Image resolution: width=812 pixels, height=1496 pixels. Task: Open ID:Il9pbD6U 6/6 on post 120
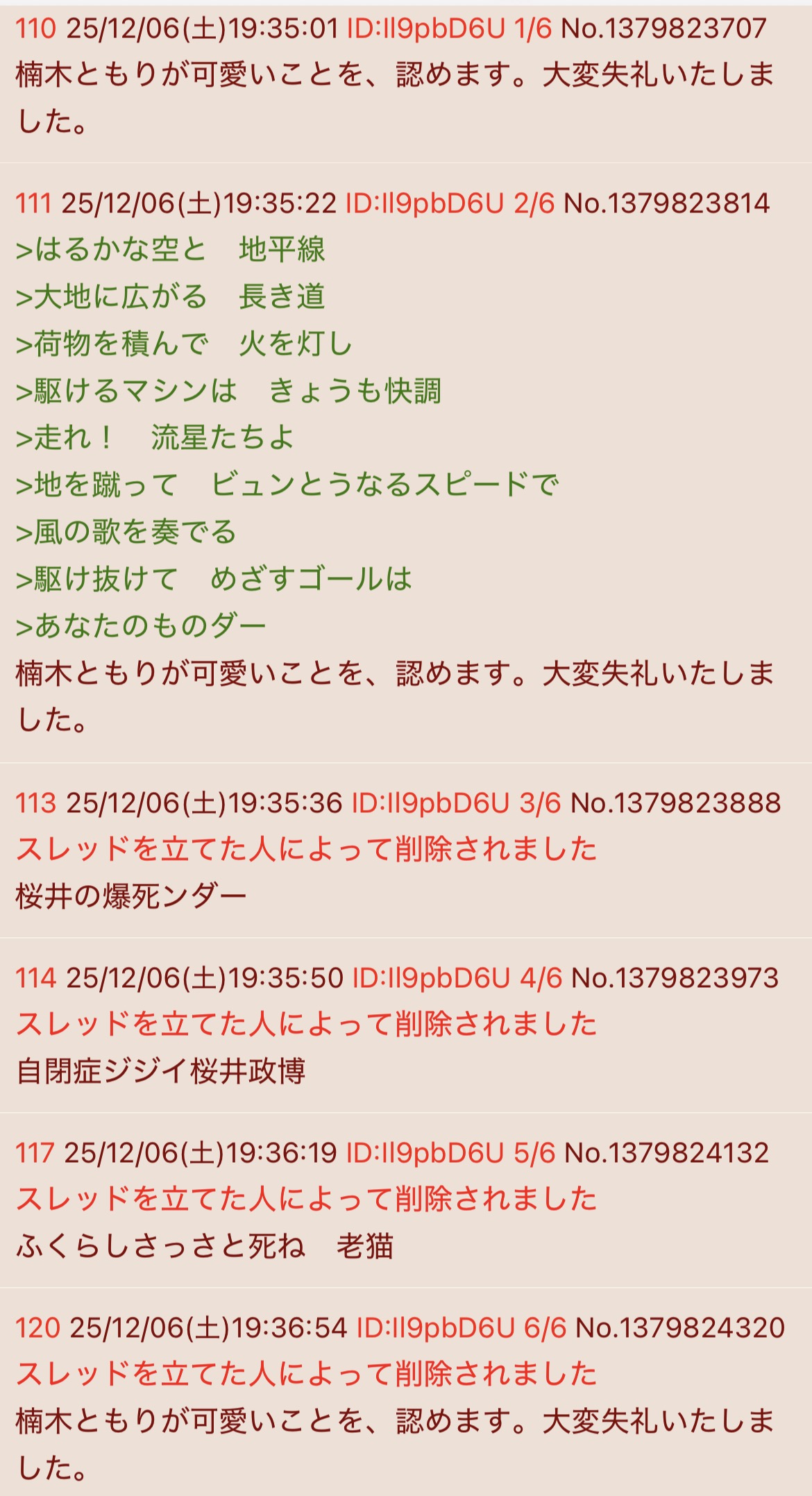(461, 1328)
